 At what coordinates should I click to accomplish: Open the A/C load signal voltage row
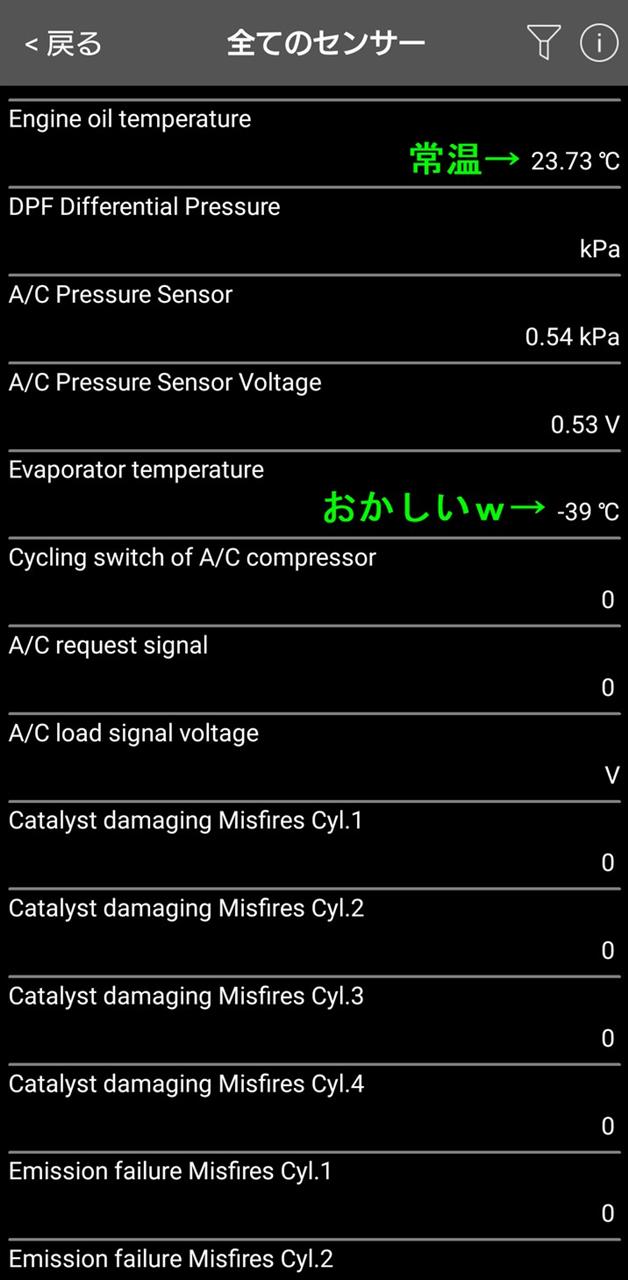[x=314, y=758]
